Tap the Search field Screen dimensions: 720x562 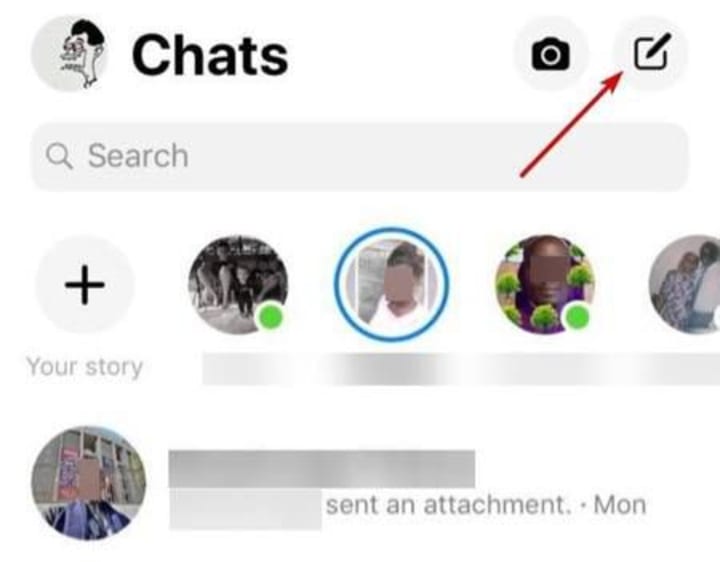coord(360,157)
